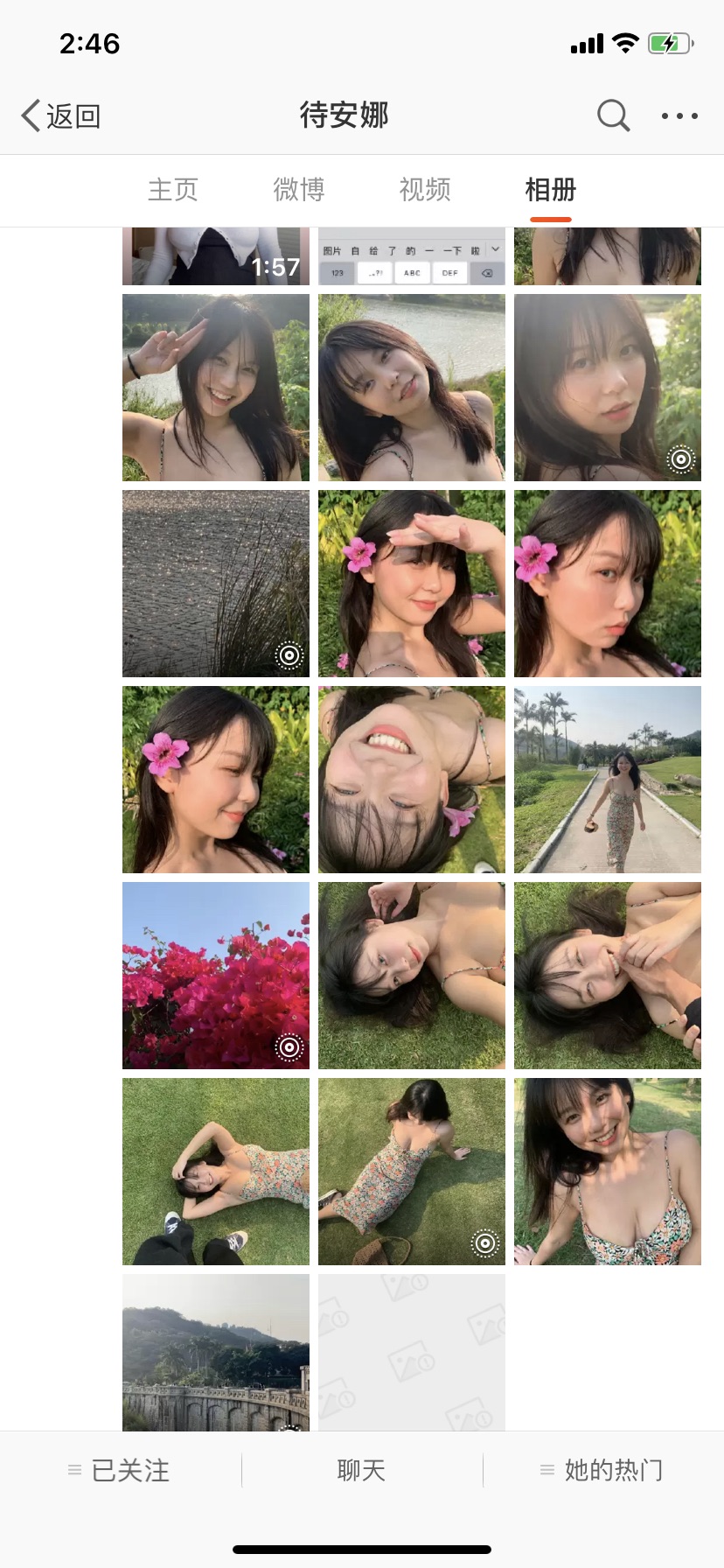Switch to the 视频 tab

pos(425,190)
